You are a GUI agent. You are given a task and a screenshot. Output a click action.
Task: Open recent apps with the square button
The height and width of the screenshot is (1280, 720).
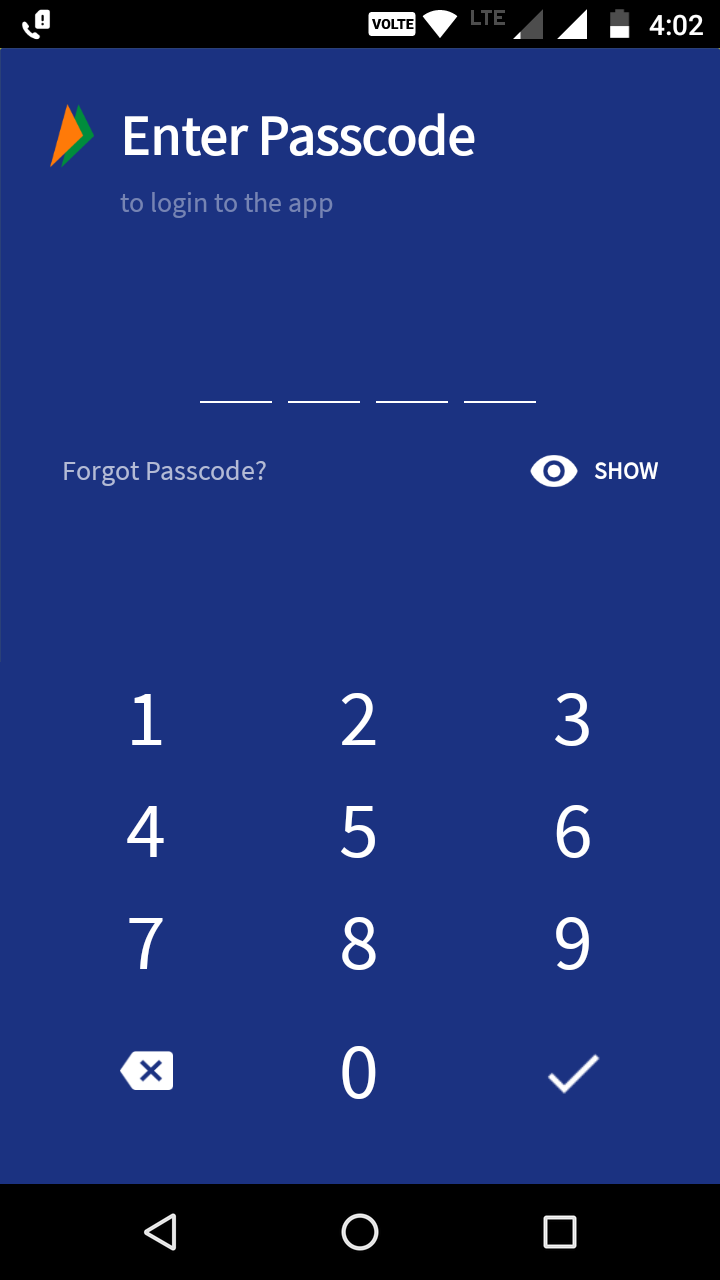point(560,1232)
